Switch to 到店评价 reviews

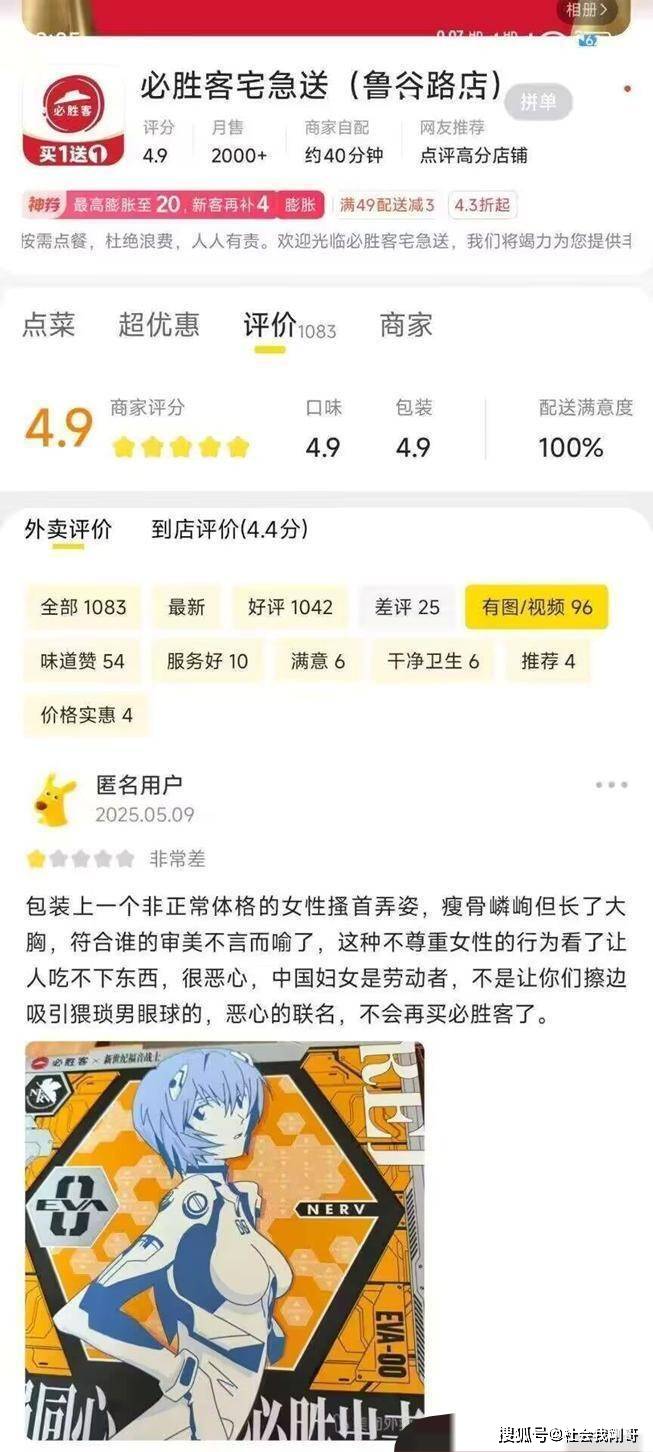229,529
